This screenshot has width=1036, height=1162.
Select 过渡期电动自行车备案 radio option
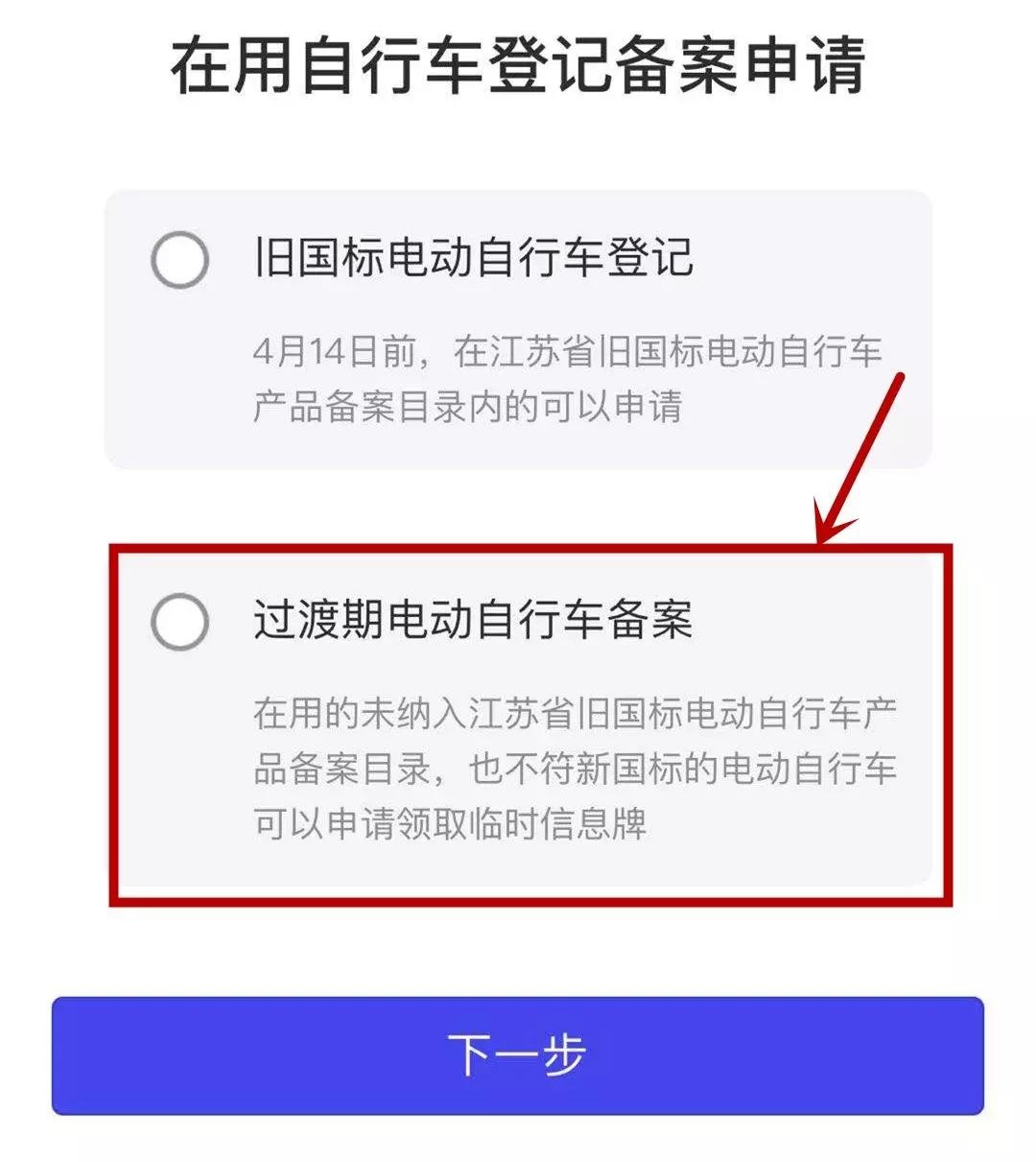179,621
